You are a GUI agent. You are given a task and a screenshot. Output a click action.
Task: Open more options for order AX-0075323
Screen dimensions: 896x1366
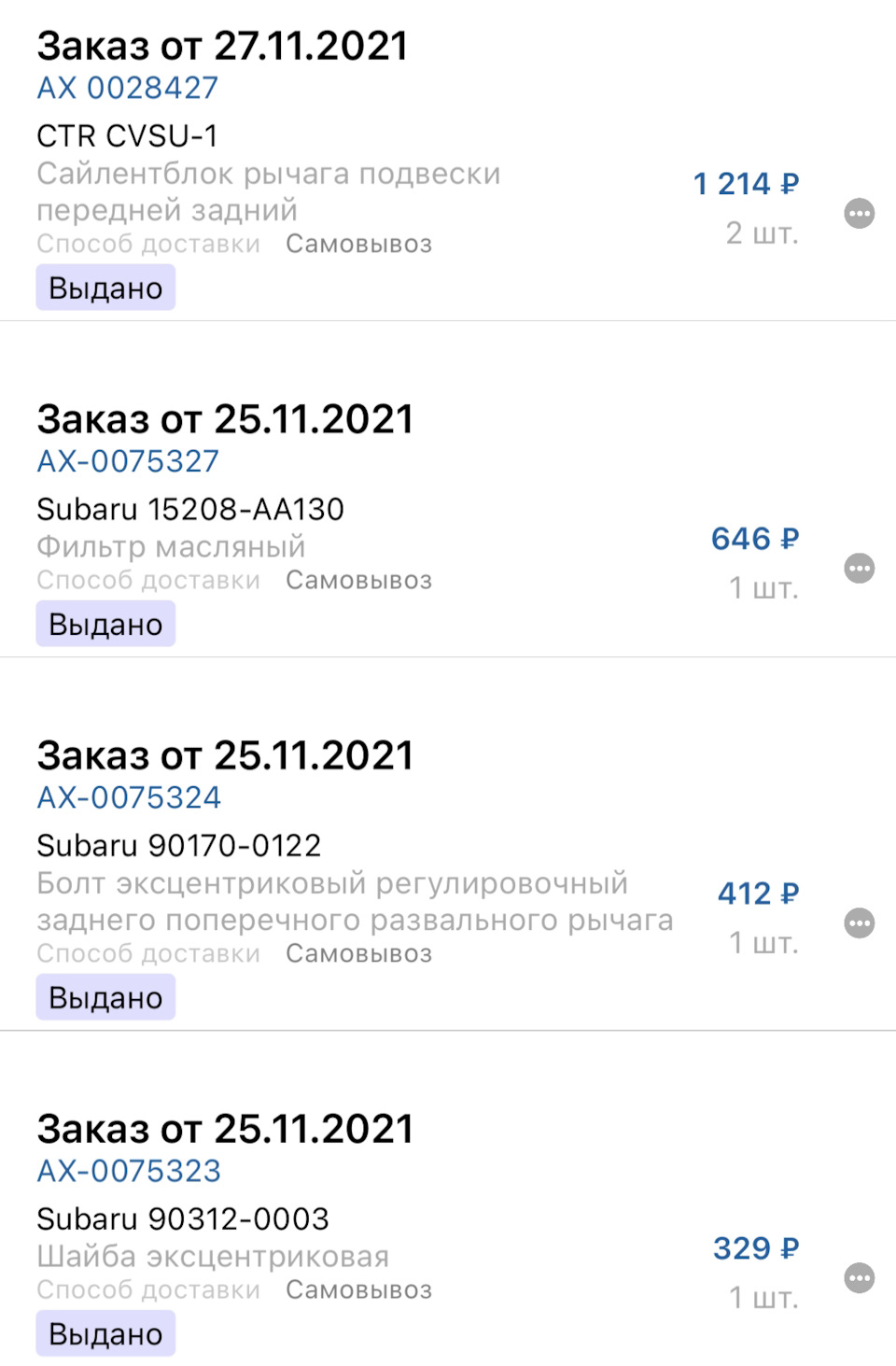click(859, 1278)
